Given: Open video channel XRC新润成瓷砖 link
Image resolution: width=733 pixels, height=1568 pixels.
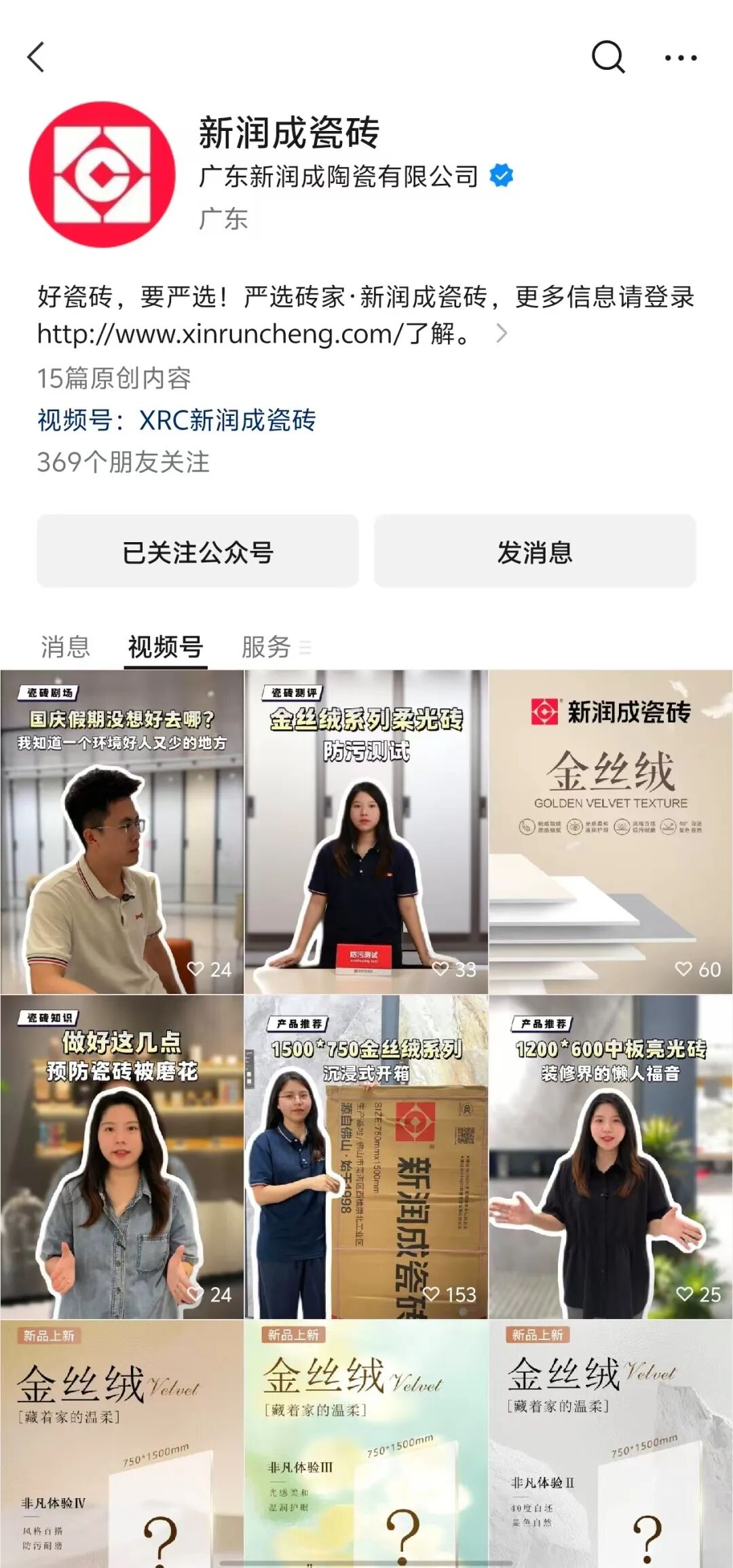Looking at the screenshot, I should tap(227, 420).
